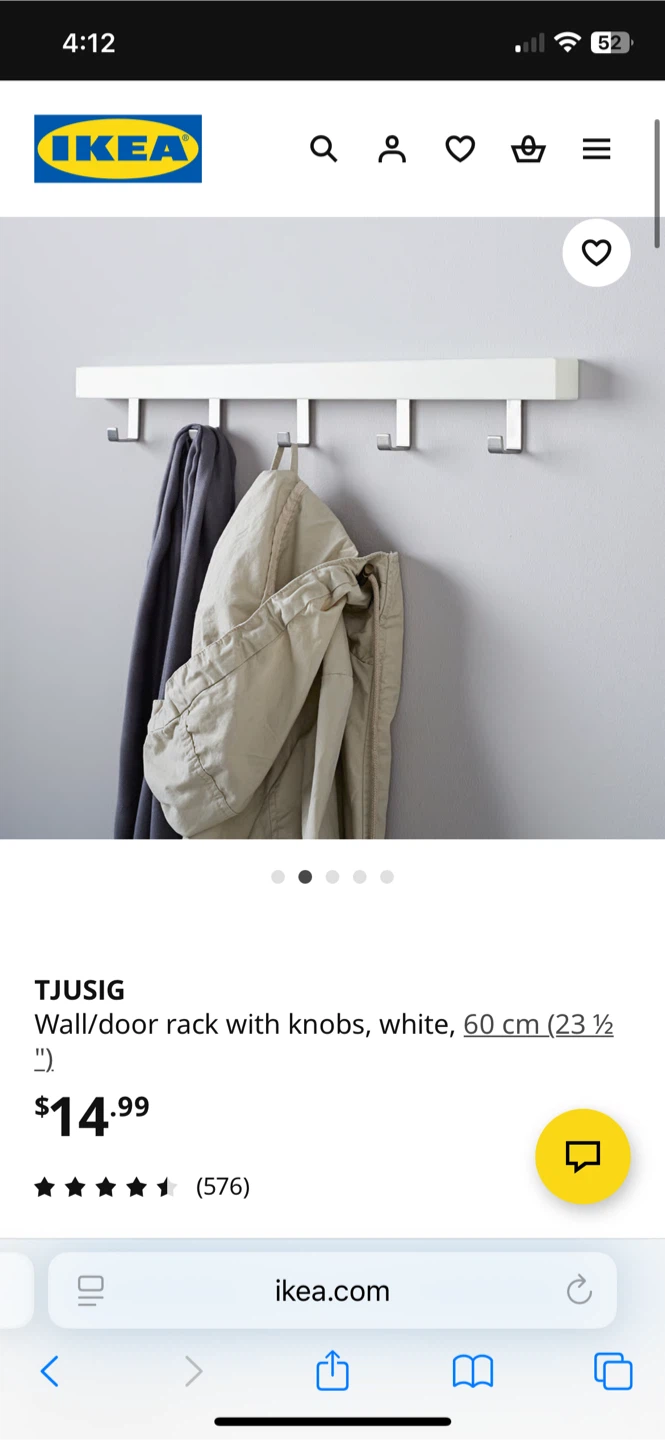Open the TJUSIG product image
The width and height of the screenshot is (665, 1440).
coord(332,528)
